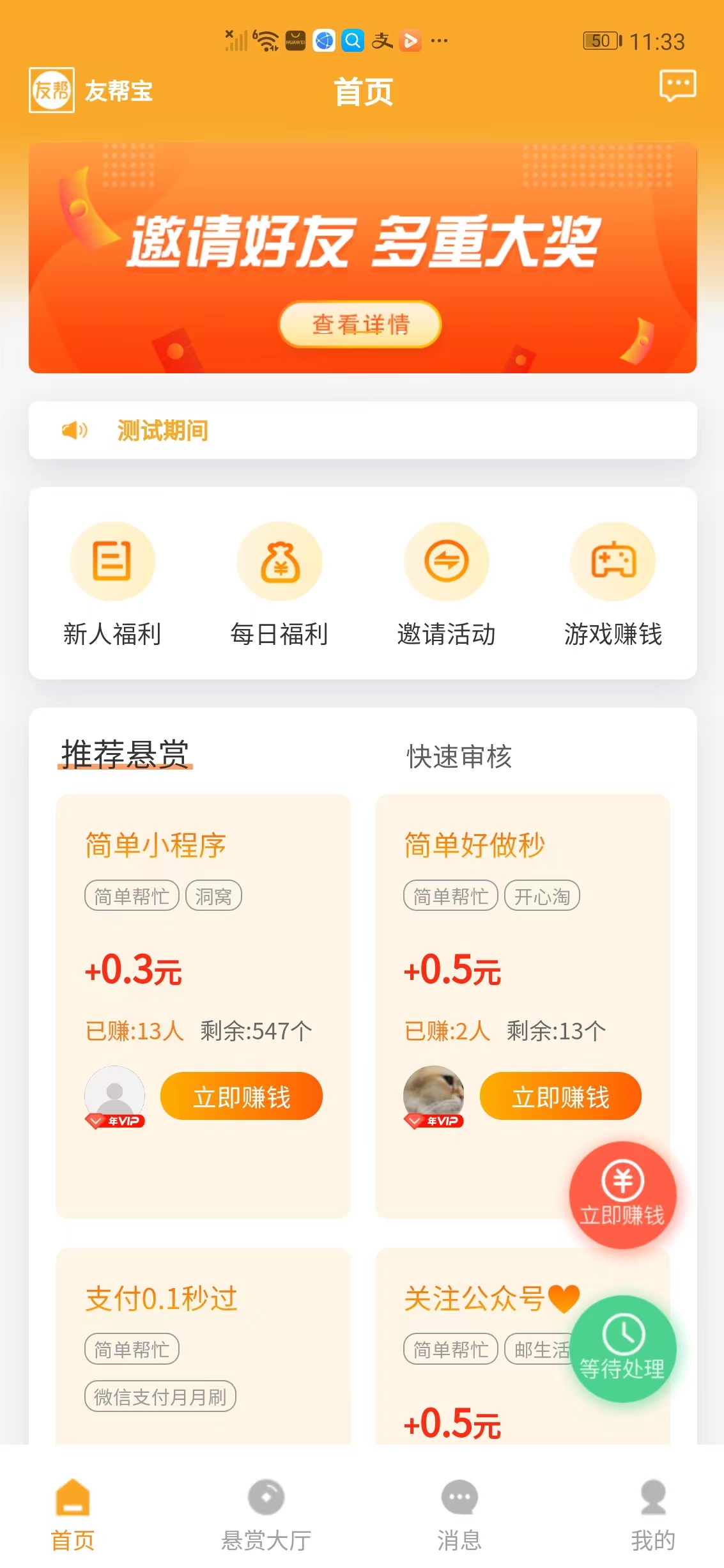Open the 新人福利 (newcomer benefits) icon
724x1568 pixels.
112,561
